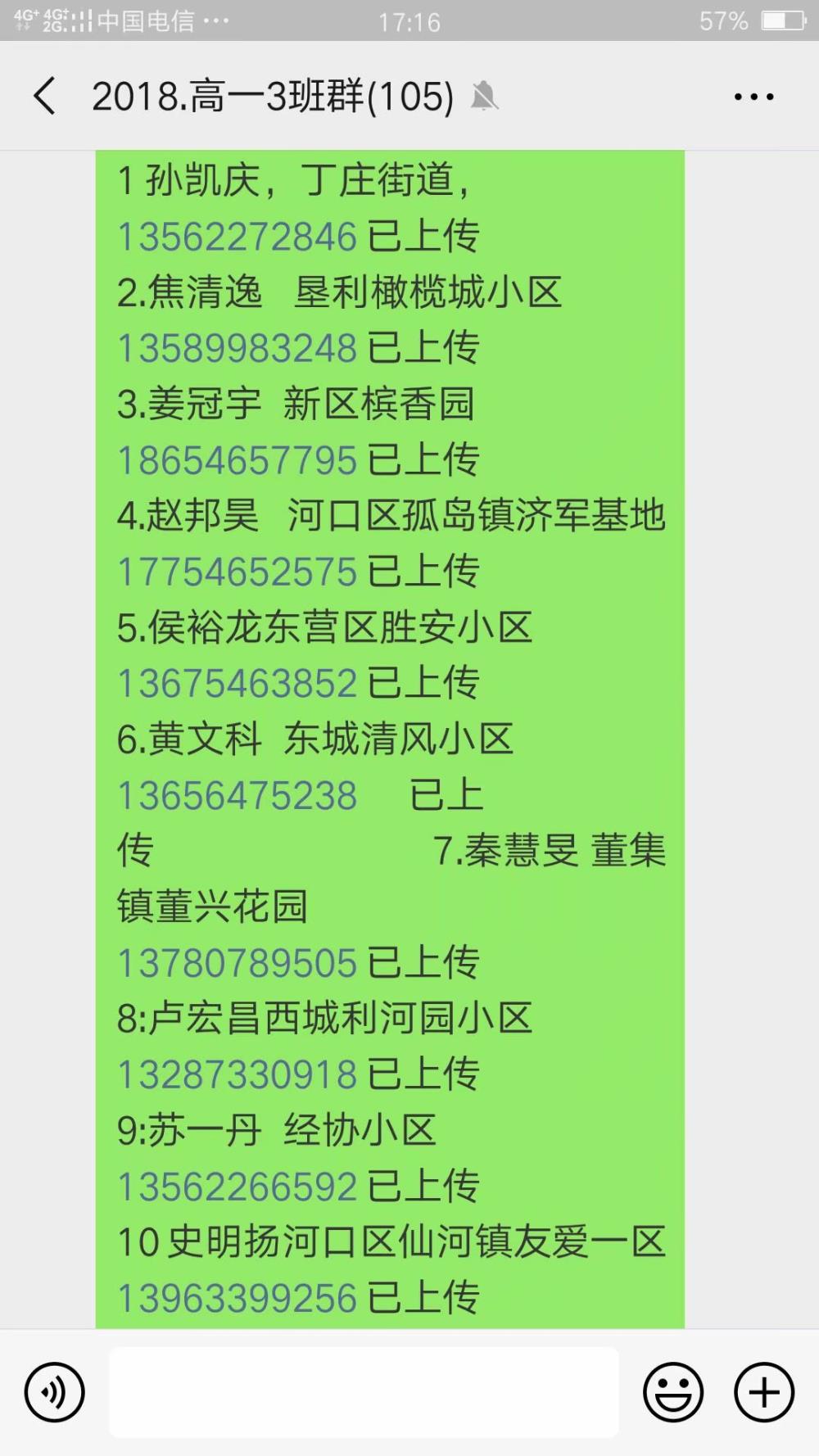Open the emoji sticker panel
Image resolution: width=819 pixels, height=1456 pixels.
tap(673, 1391)
